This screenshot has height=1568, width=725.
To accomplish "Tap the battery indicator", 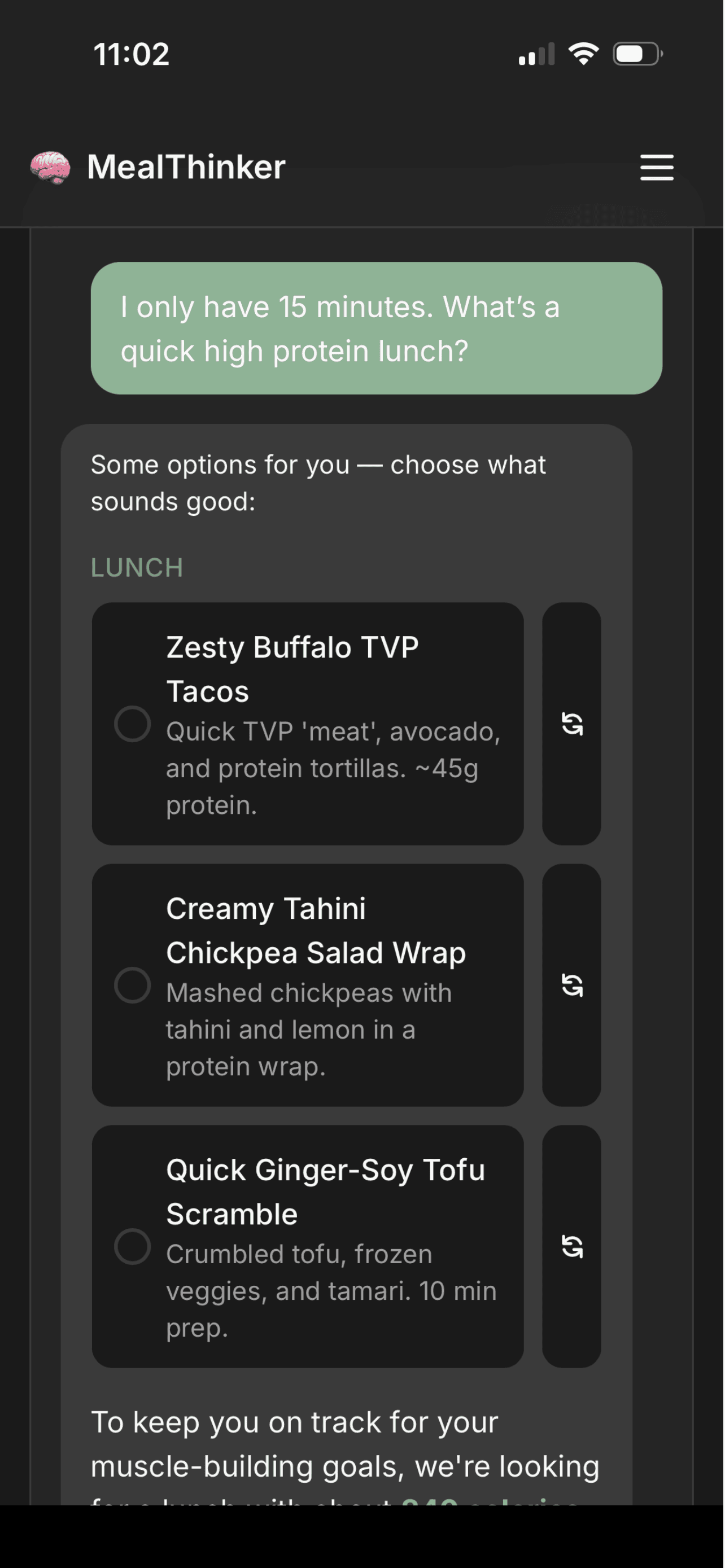I will [636, 54].
